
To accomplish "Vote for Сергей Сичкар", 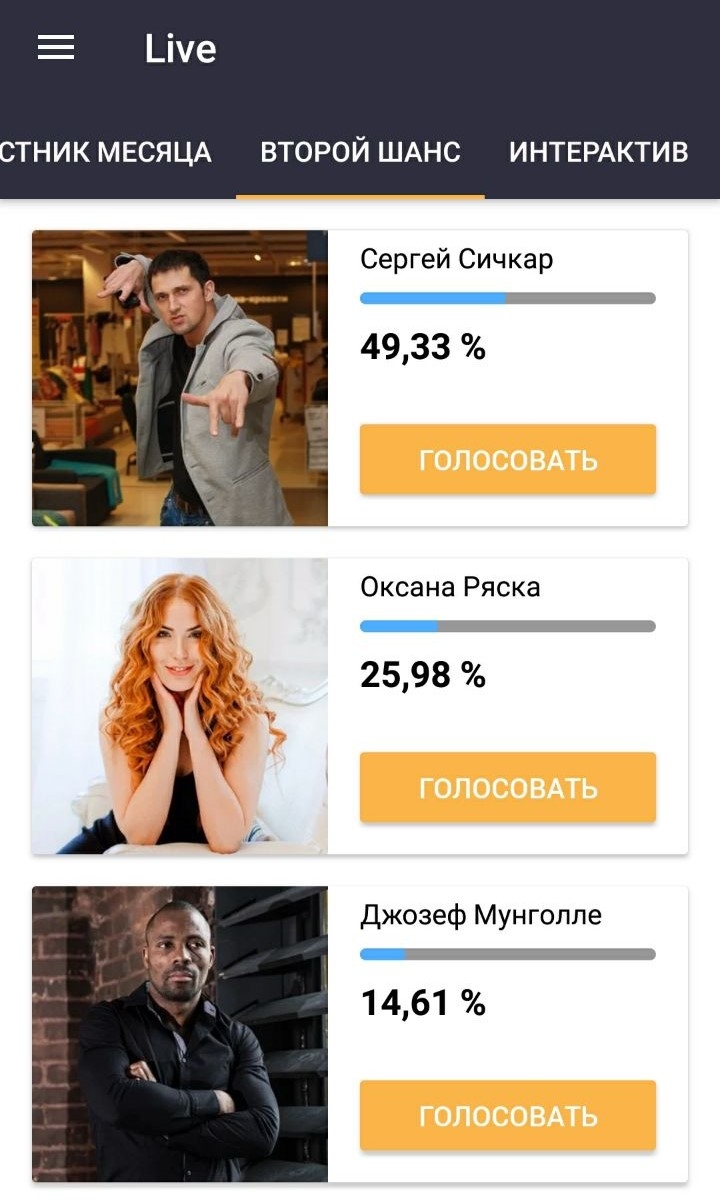I will click(507, 460).
